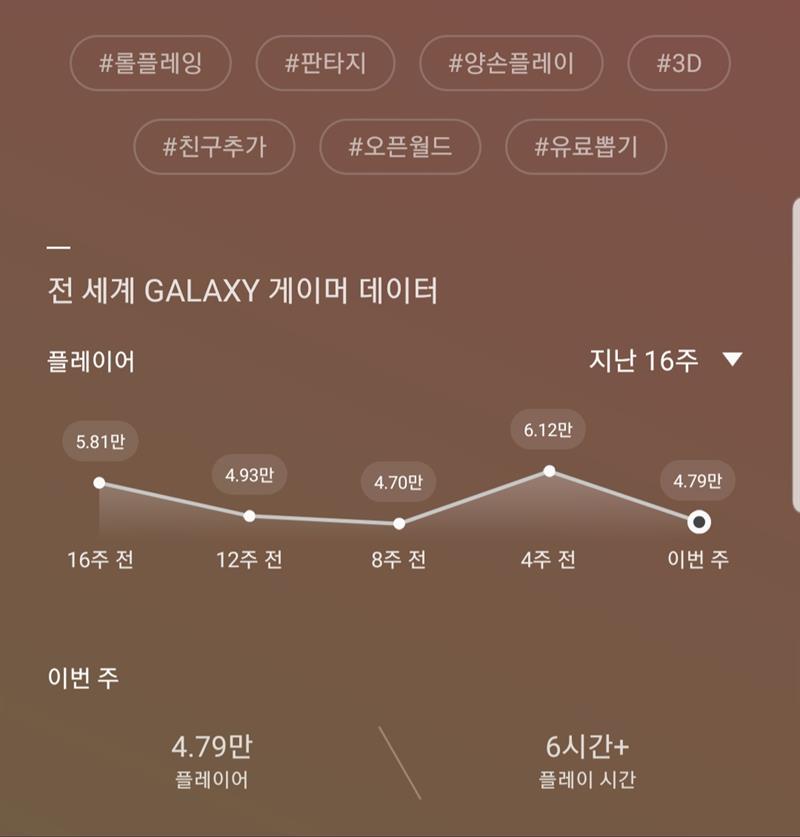Open the #양손플레이 tag
The image size is (800, 837).
point(511,64)
